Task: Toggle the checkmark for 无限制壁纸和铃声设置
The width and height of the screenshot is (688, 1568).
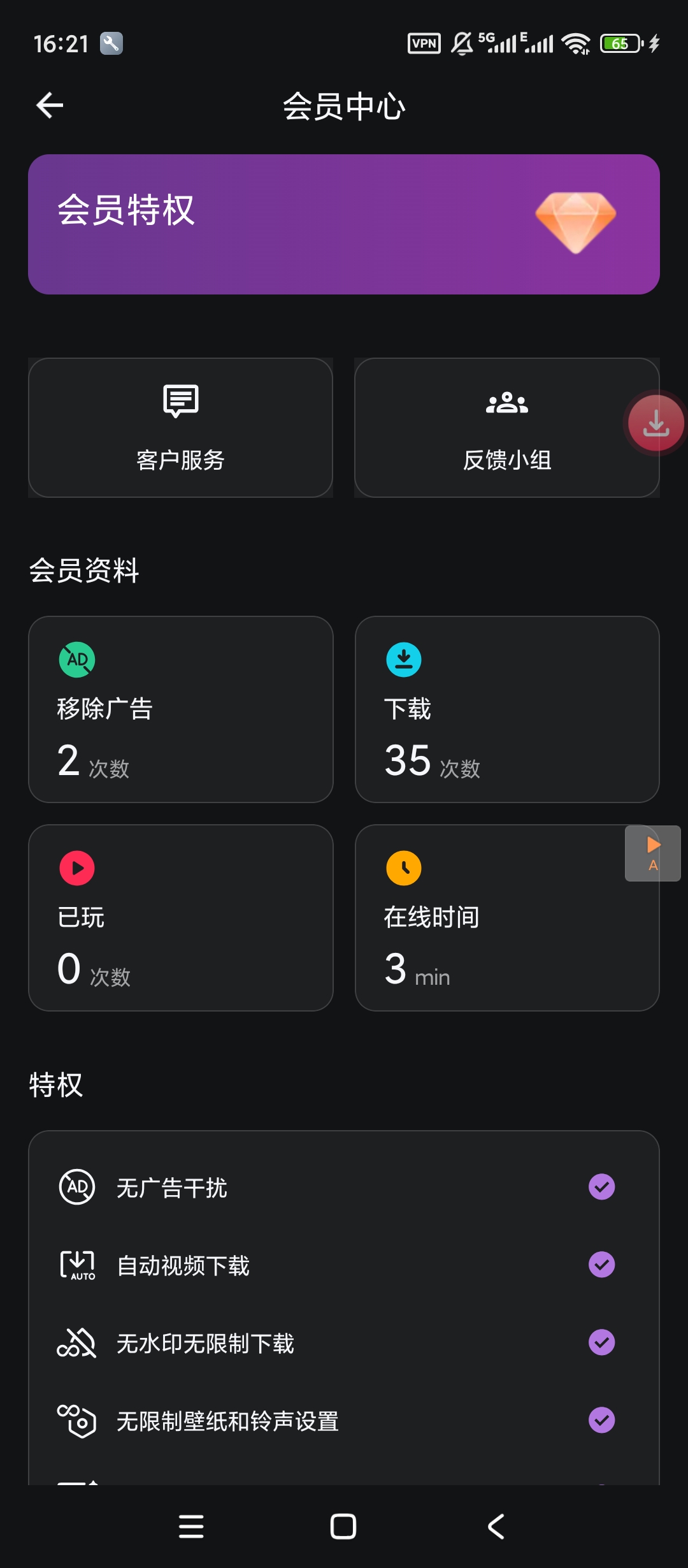Action: [x=601, y=1421]
